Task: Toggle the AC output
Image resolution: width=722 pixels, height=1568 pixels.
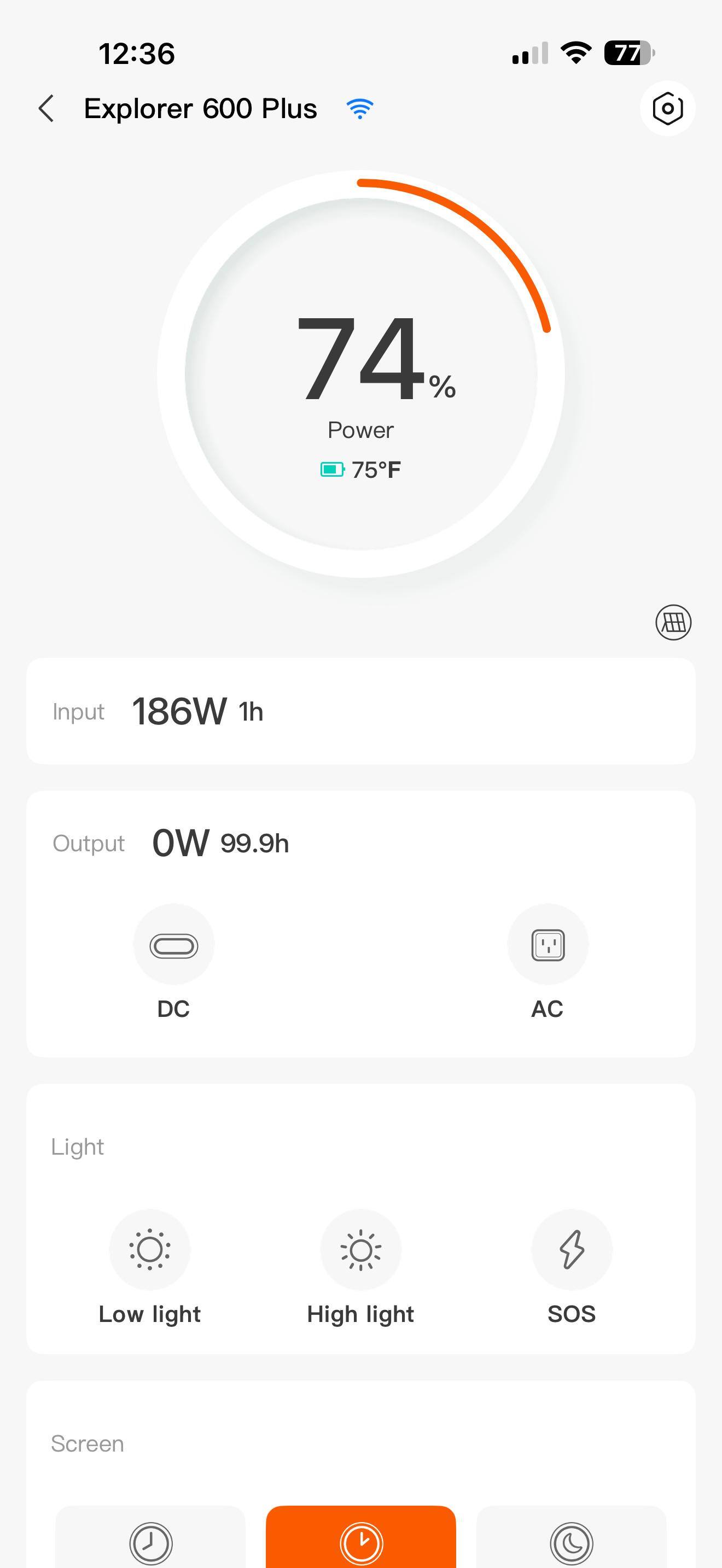Action: coord(548,945)
